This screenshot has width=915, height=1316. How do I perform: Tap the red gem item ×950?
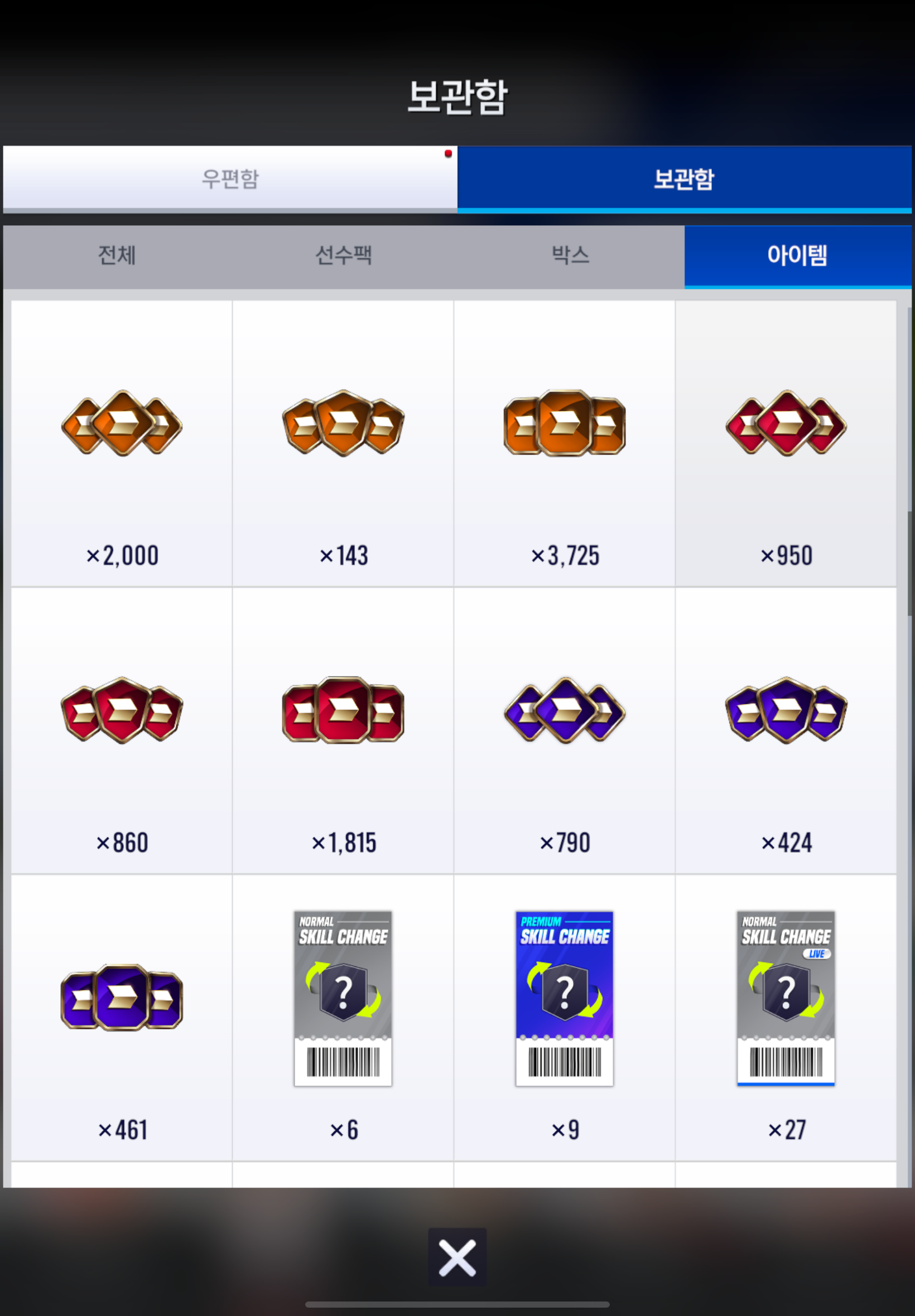(786, 443)
